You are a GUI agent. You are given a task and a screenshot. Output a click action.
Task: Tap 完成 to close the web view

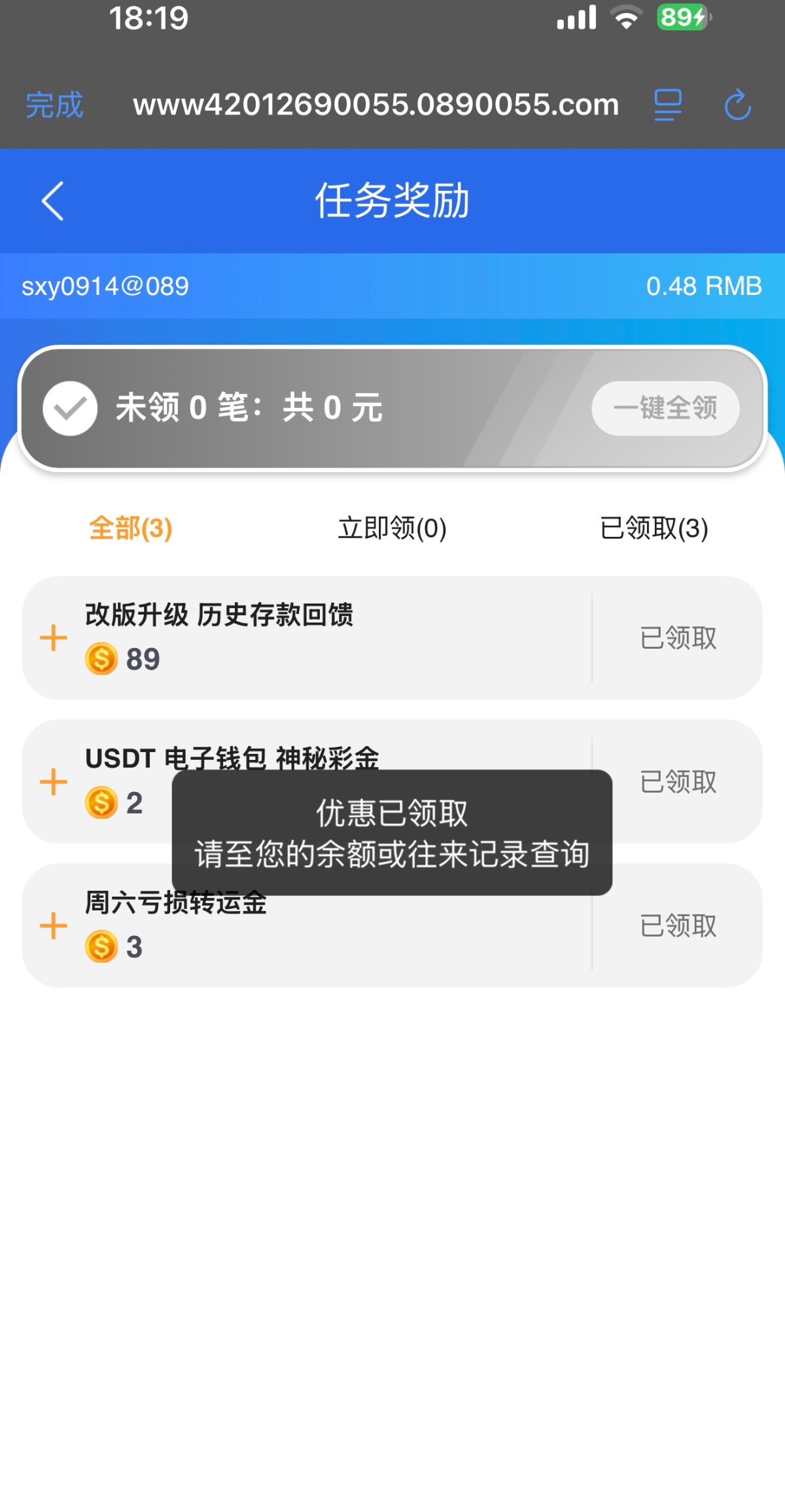click(x=54, y=105)
